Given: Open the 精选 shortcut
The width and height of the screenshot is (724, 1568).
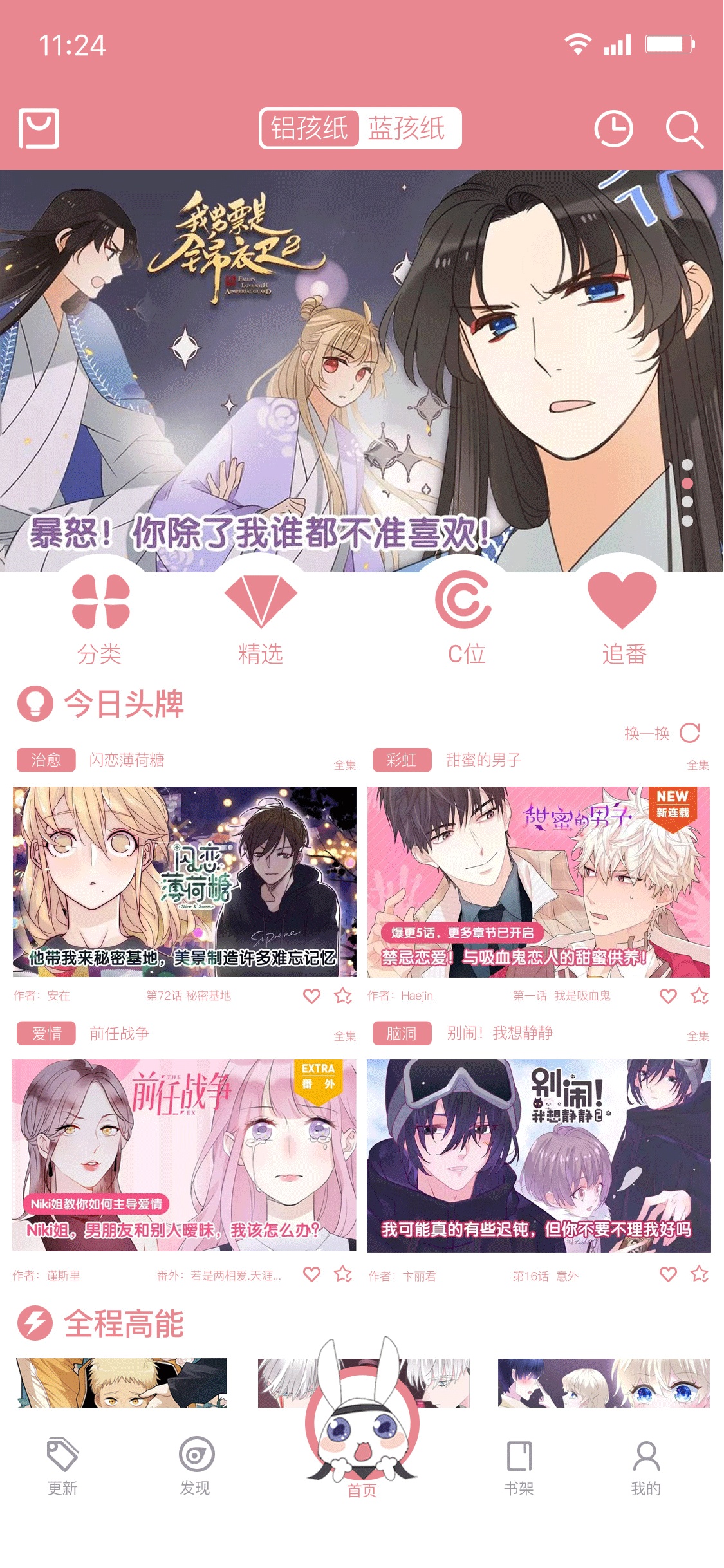Looking at the screenshot, I should click(x=261, y=619).
